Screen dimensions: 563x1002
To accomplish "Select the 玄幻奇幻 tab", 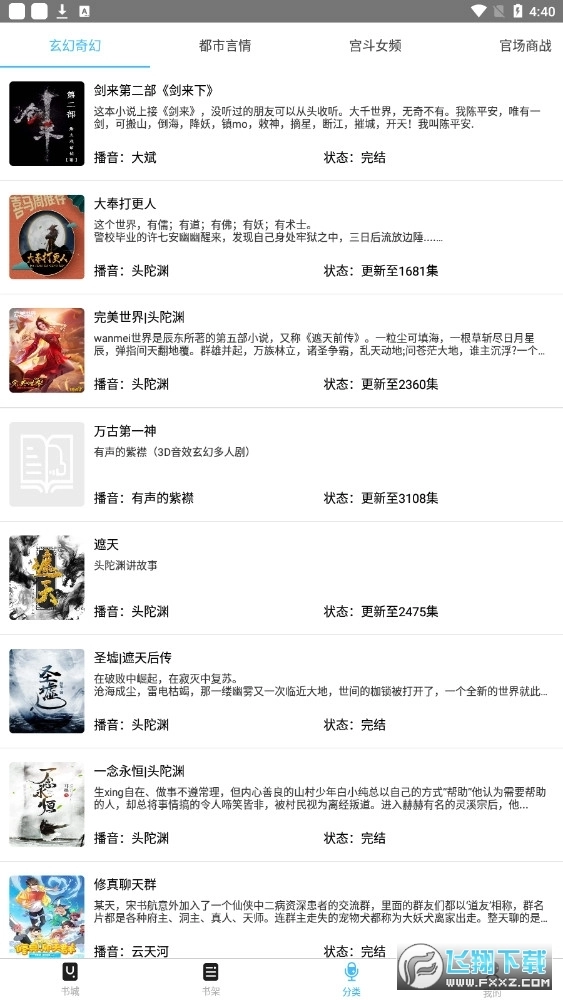I will click(75, 45).
